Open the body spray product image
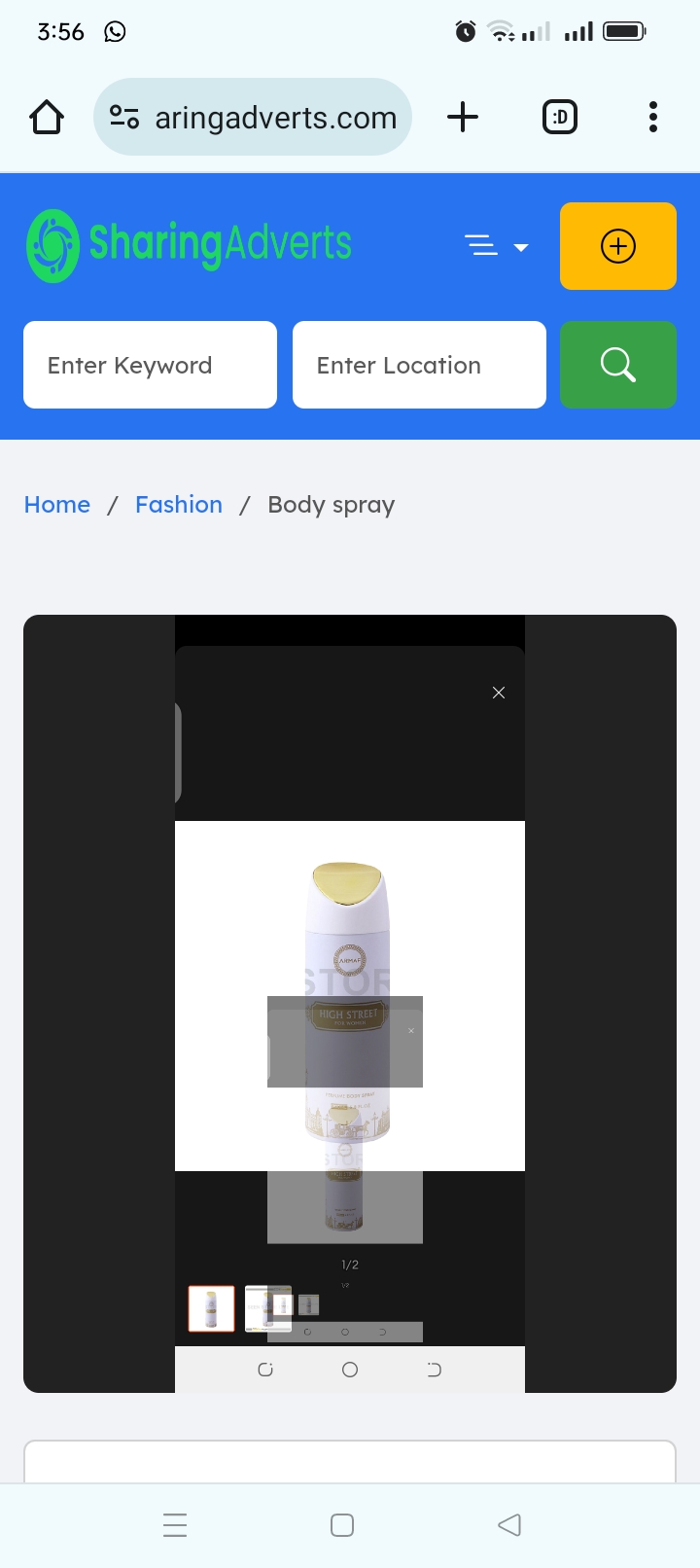Screen dimensions: 700x1568 click(x=350, y=1004)
